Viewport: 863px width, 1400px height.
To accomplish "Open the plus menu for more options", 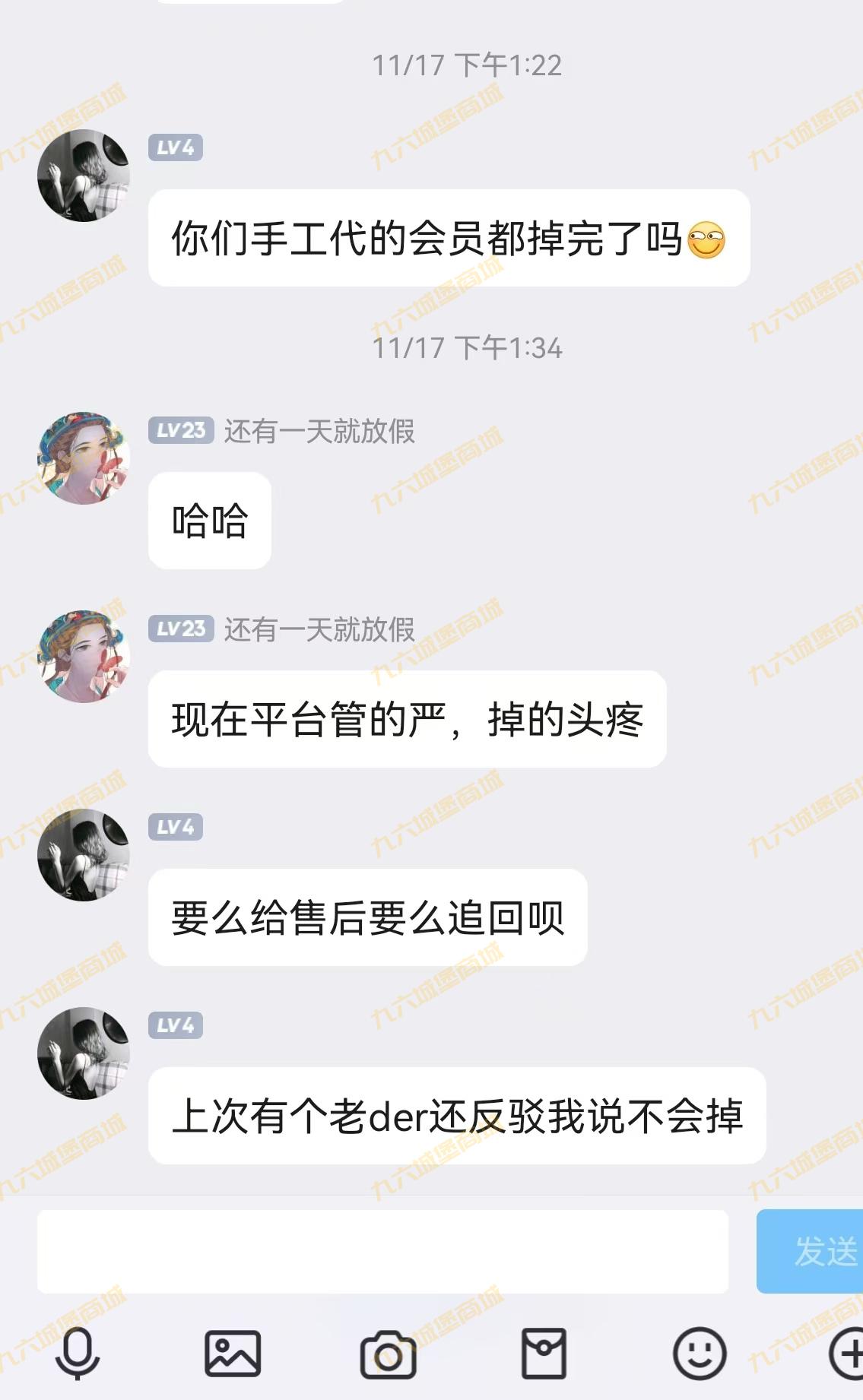I will tap(846, 1354).
